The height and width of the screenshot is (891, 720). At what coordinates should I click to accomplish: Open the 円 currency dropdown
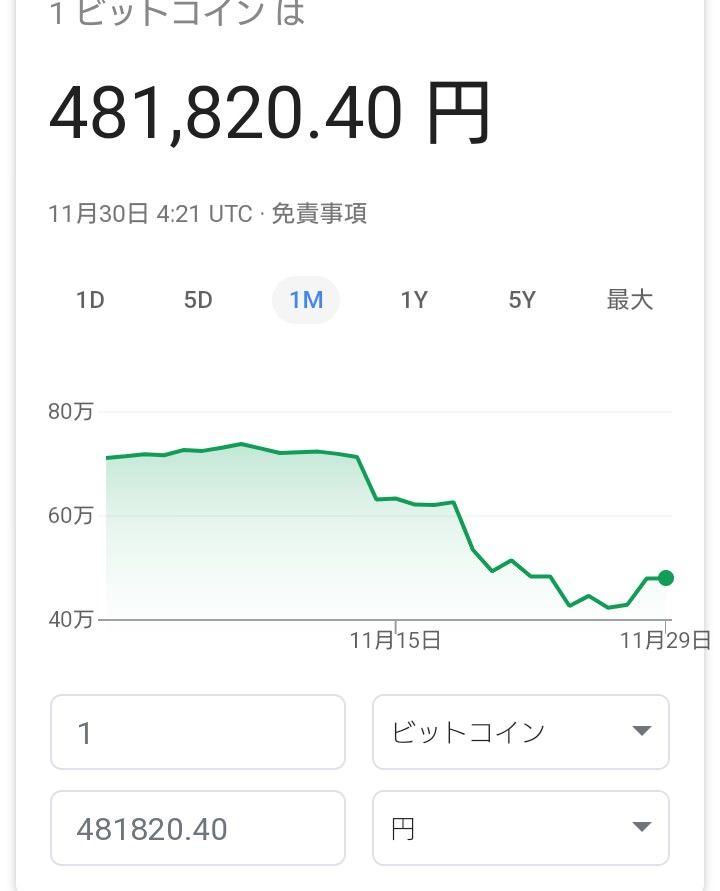click(521, 828)
